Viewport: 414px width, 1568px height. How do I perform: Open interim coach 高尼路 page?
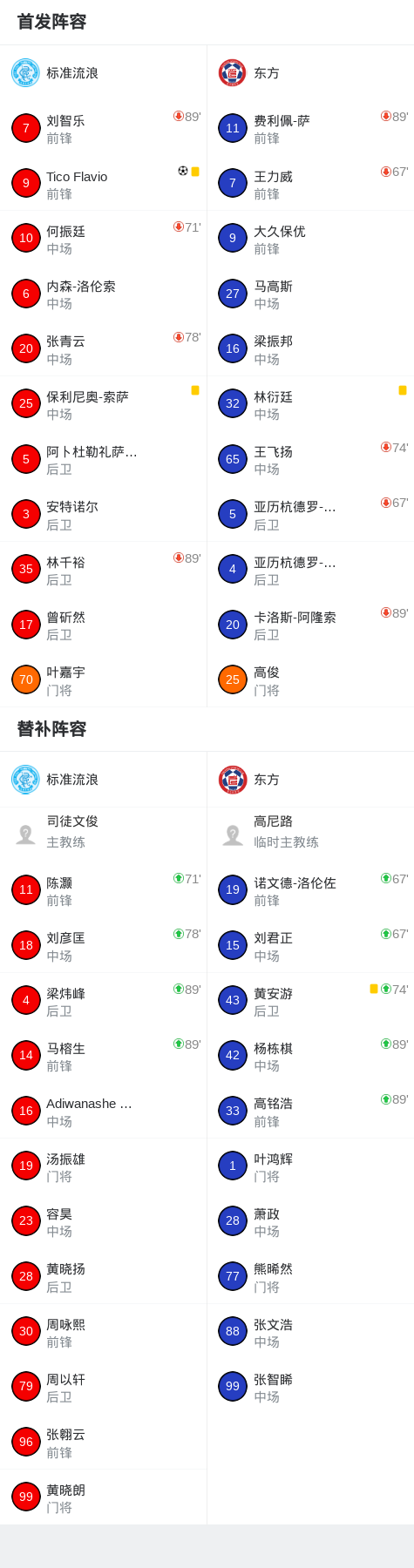pos(310,835)
